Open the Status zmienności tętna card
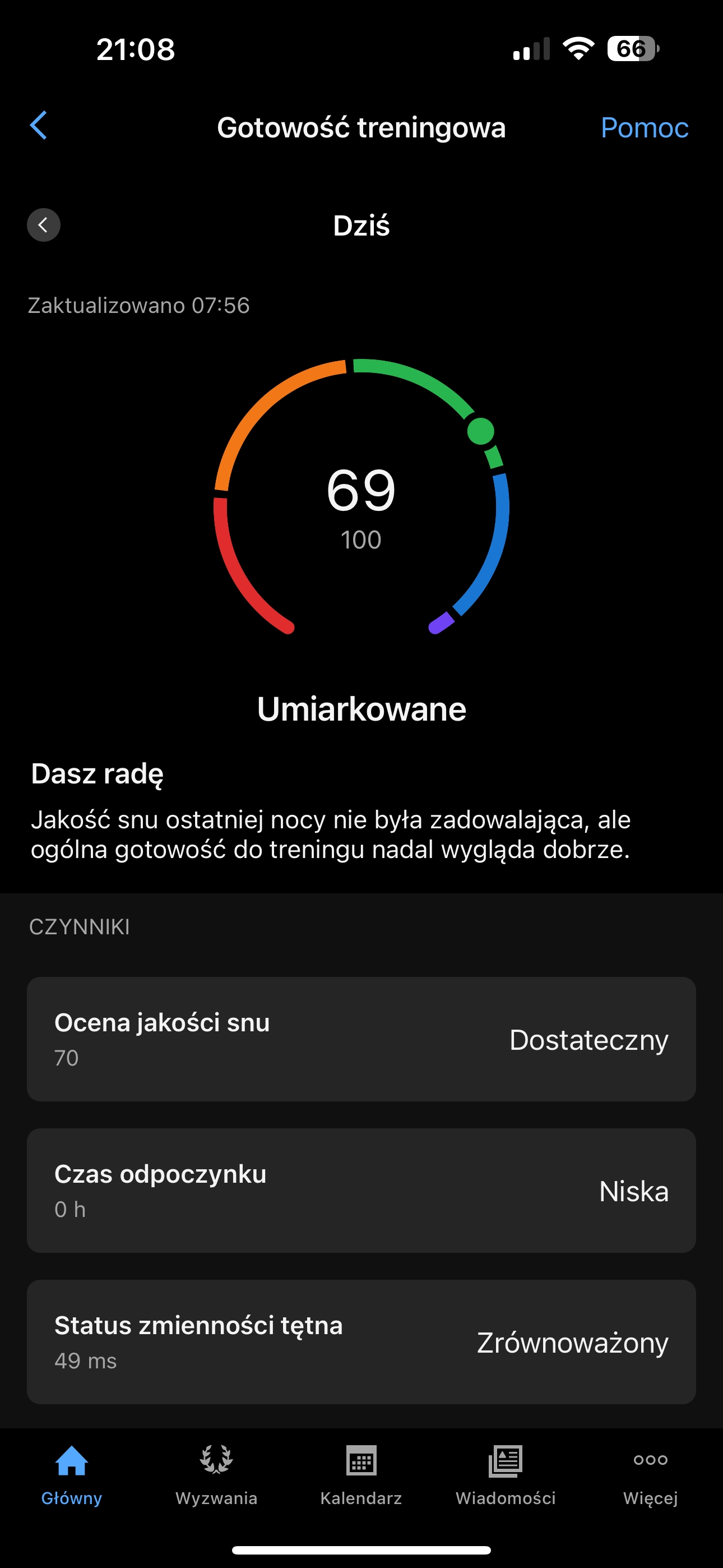 (361, 1342)
